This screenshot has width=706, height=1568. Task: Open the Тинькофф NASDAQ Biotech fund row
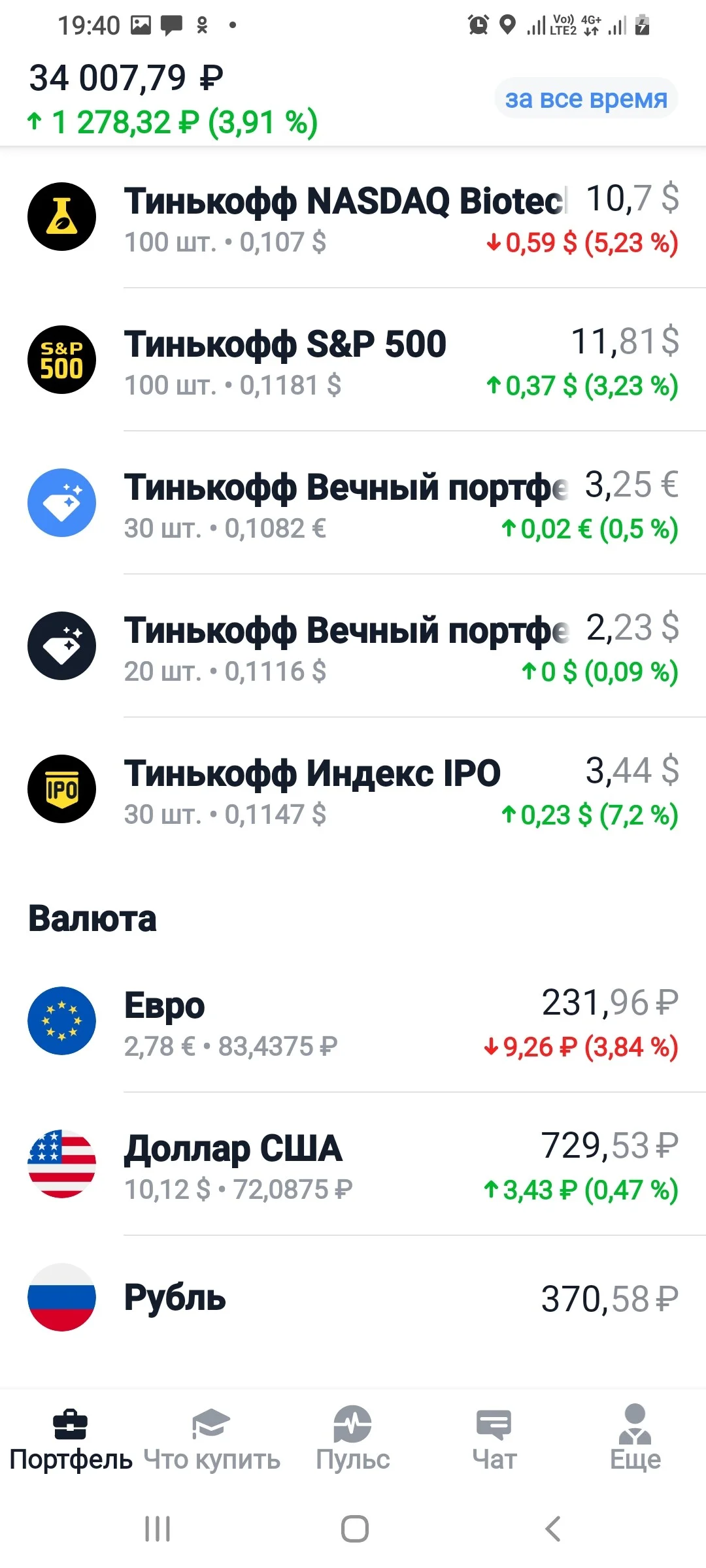[x=353, y=218]
